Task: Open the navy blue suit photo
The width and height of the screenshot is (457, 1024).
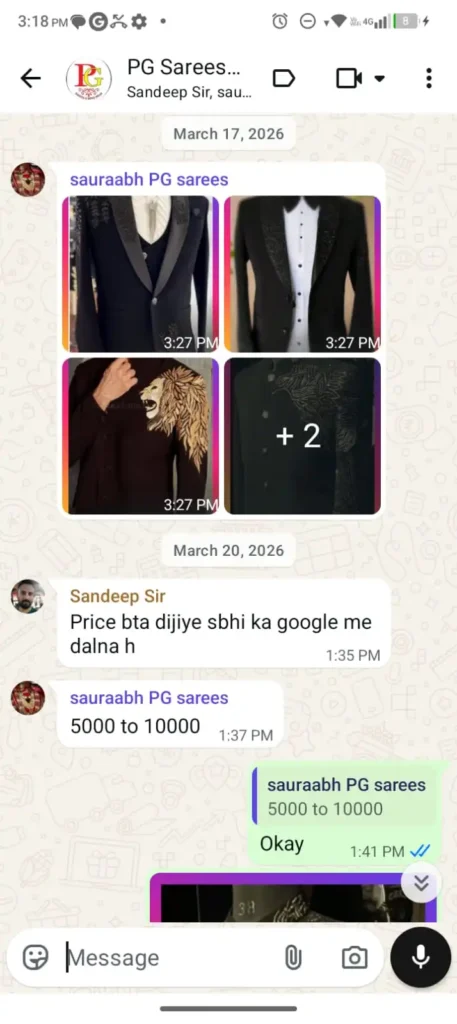Action: (x=141, y=274)
